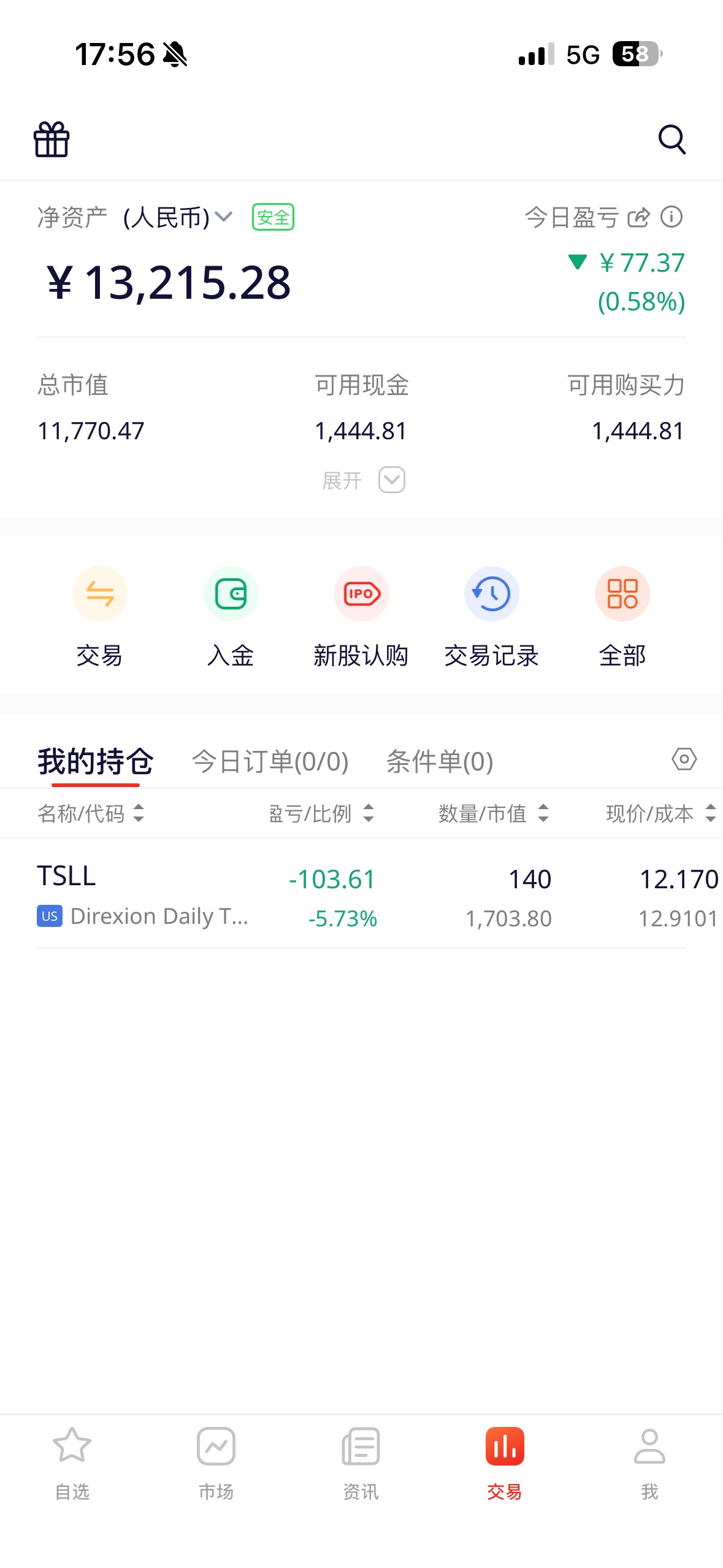The height and width of the screenshot is (1568, 723).
Task: Switch to the 今日订单 tab
Action: click(x=270, y=761)
